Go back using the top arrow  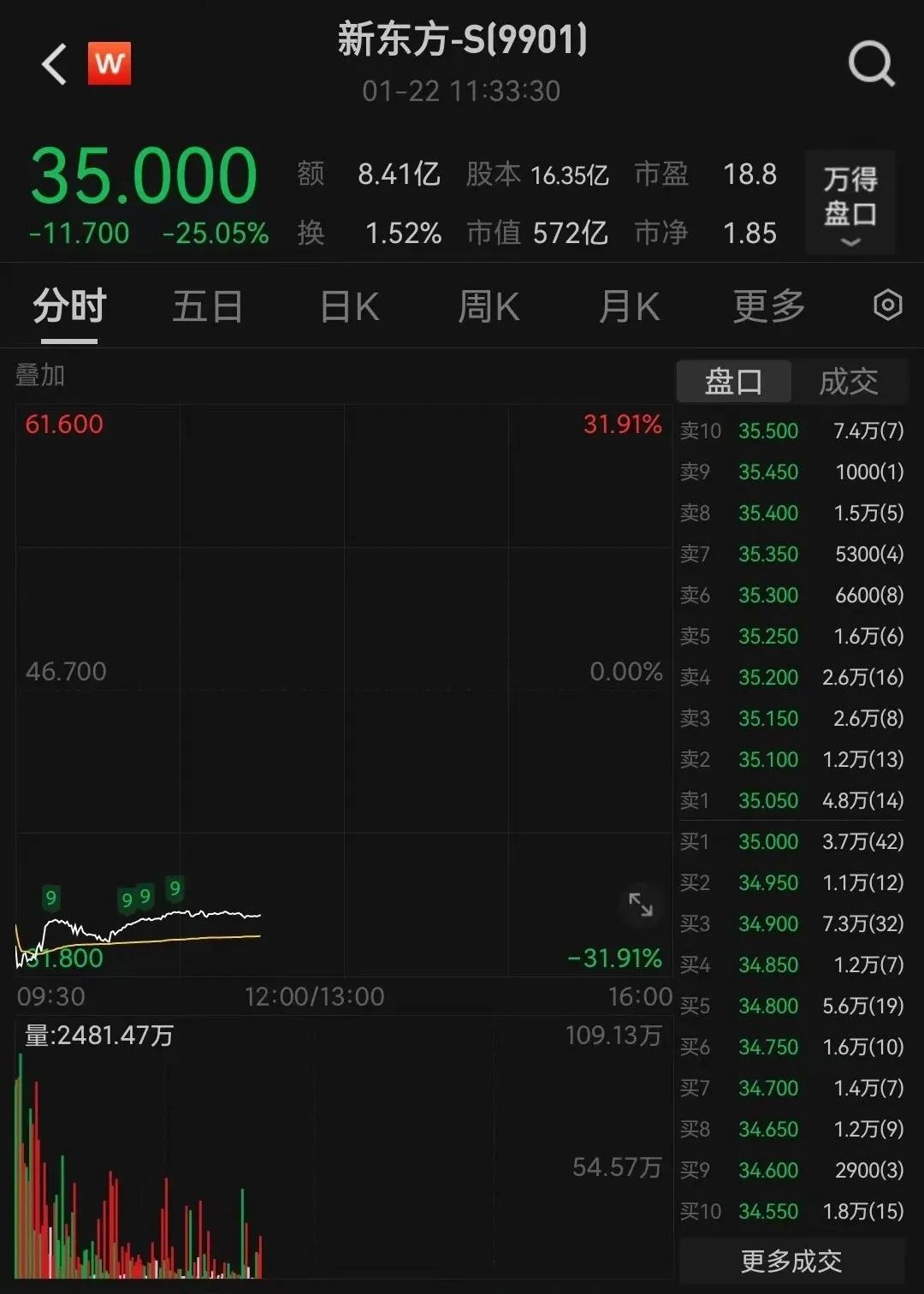[54, 64]
